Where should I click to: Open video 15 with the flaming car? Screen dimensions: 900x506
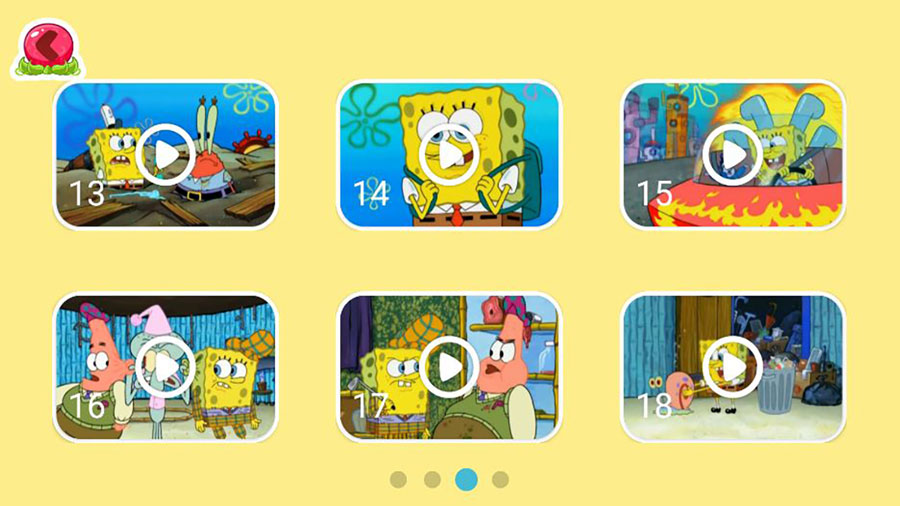733,155
